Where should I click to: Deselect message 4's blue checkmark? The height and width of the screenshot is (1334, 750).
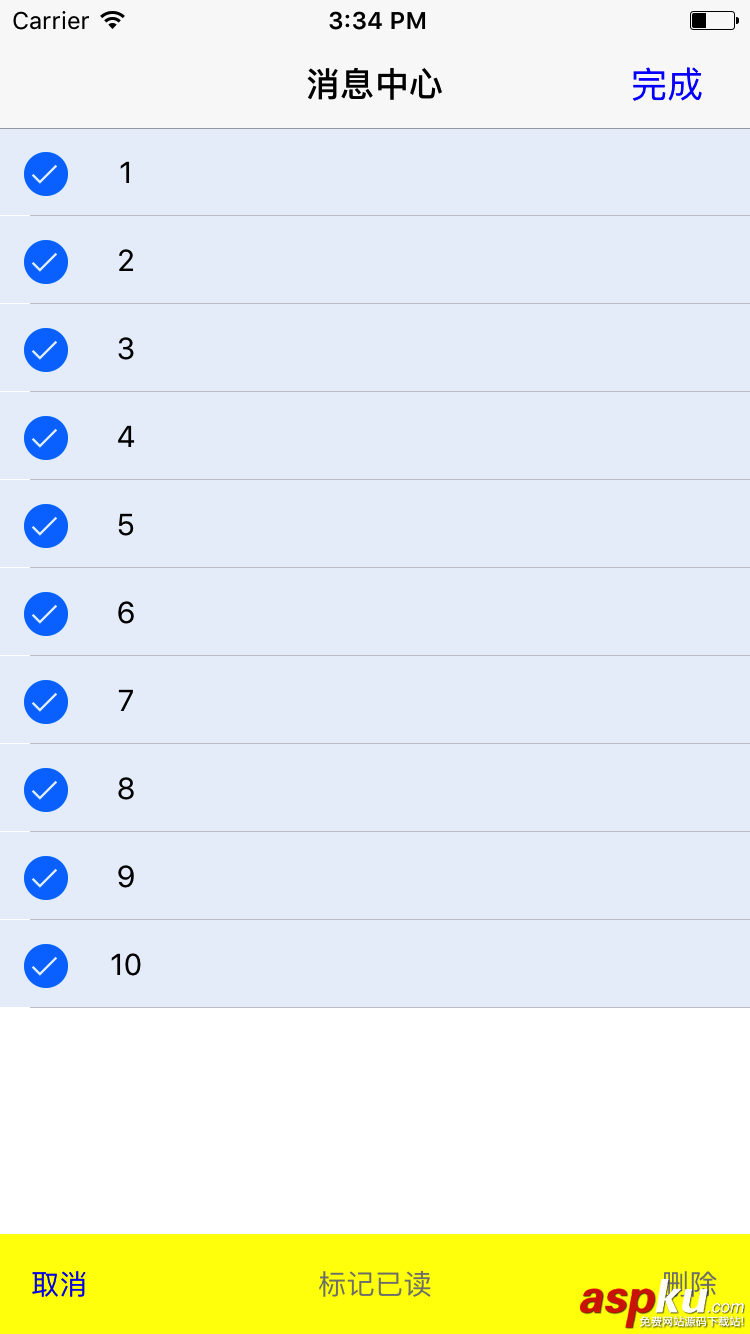coord(45,437)
